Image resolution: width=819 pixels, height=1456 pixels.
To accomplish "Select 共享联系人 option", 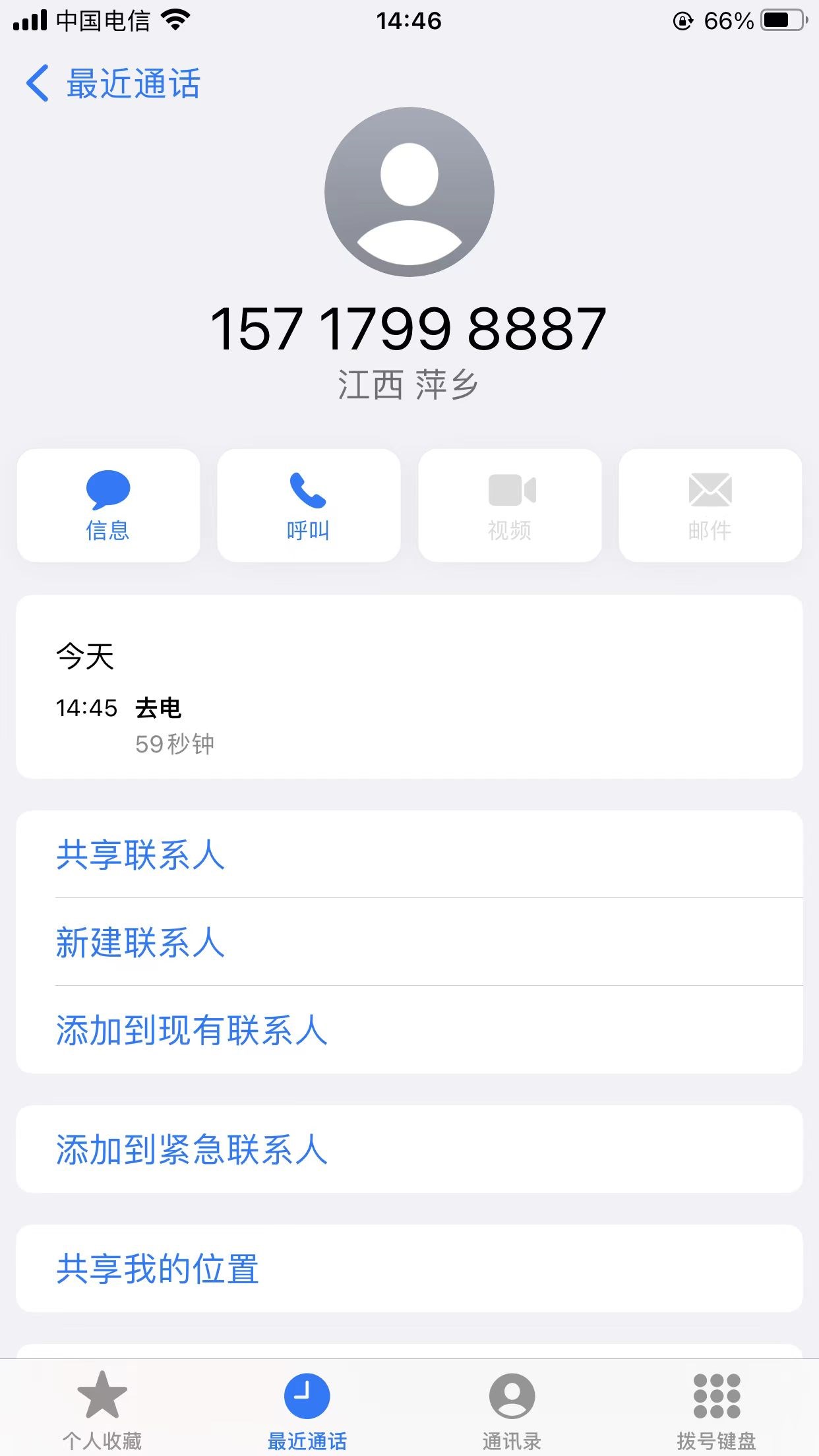I will click(x=140, y=855).
